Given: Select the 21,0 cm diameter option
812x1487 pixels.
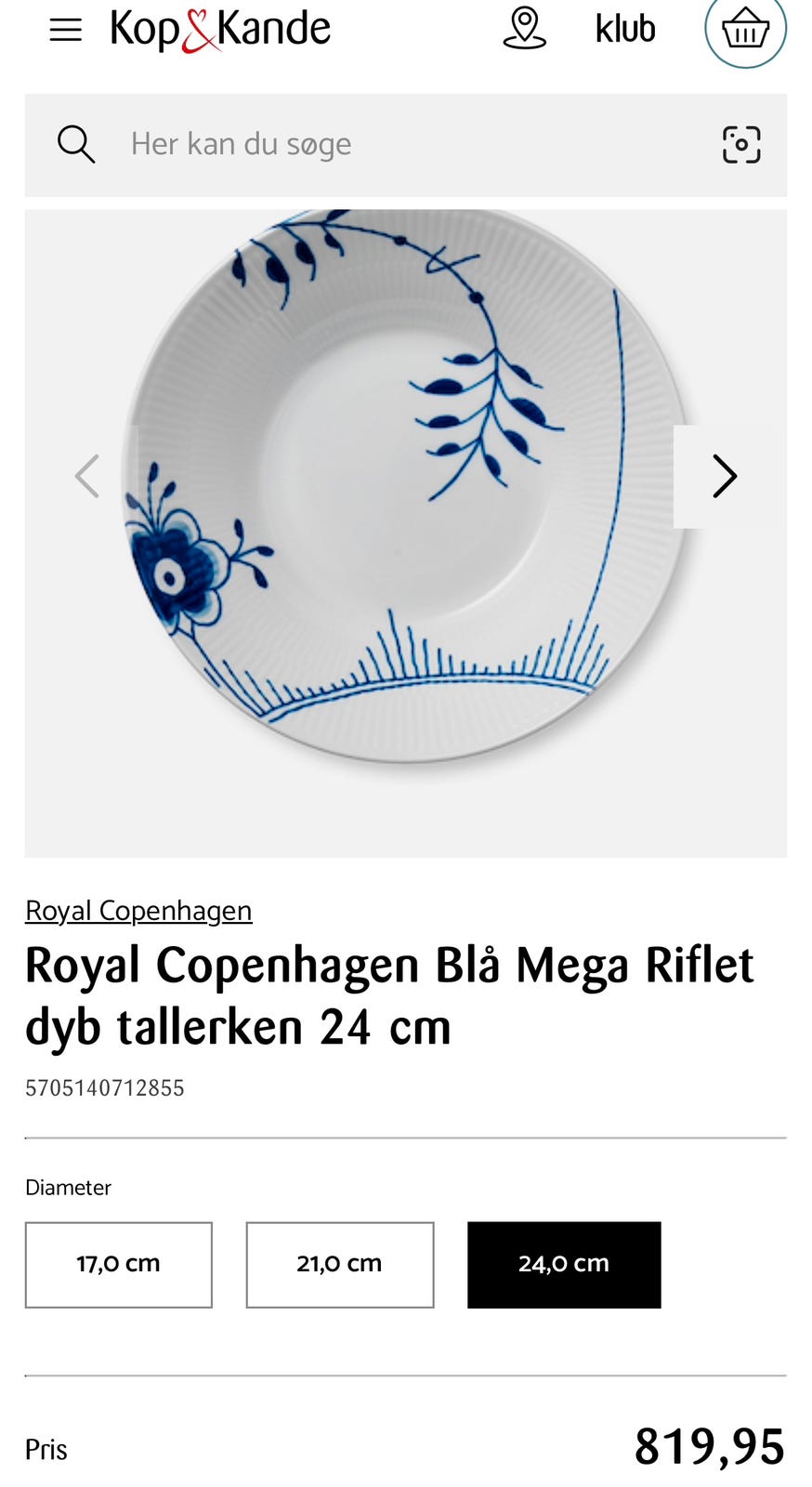Looking at the screenshot, I should click(339, 1264).
